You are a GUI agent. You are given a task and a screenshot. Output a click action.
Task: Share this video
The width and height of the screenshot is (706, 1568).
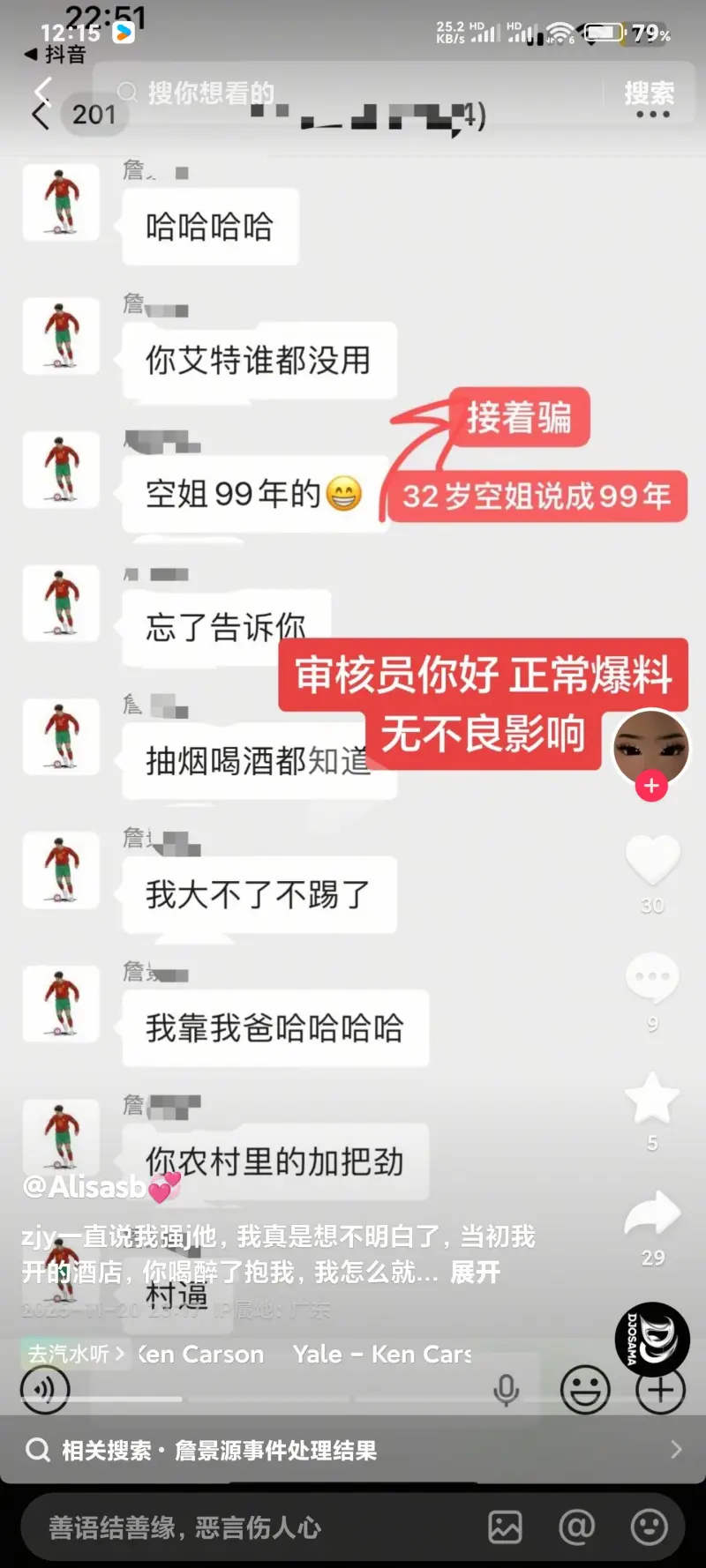click(652, 1215)
